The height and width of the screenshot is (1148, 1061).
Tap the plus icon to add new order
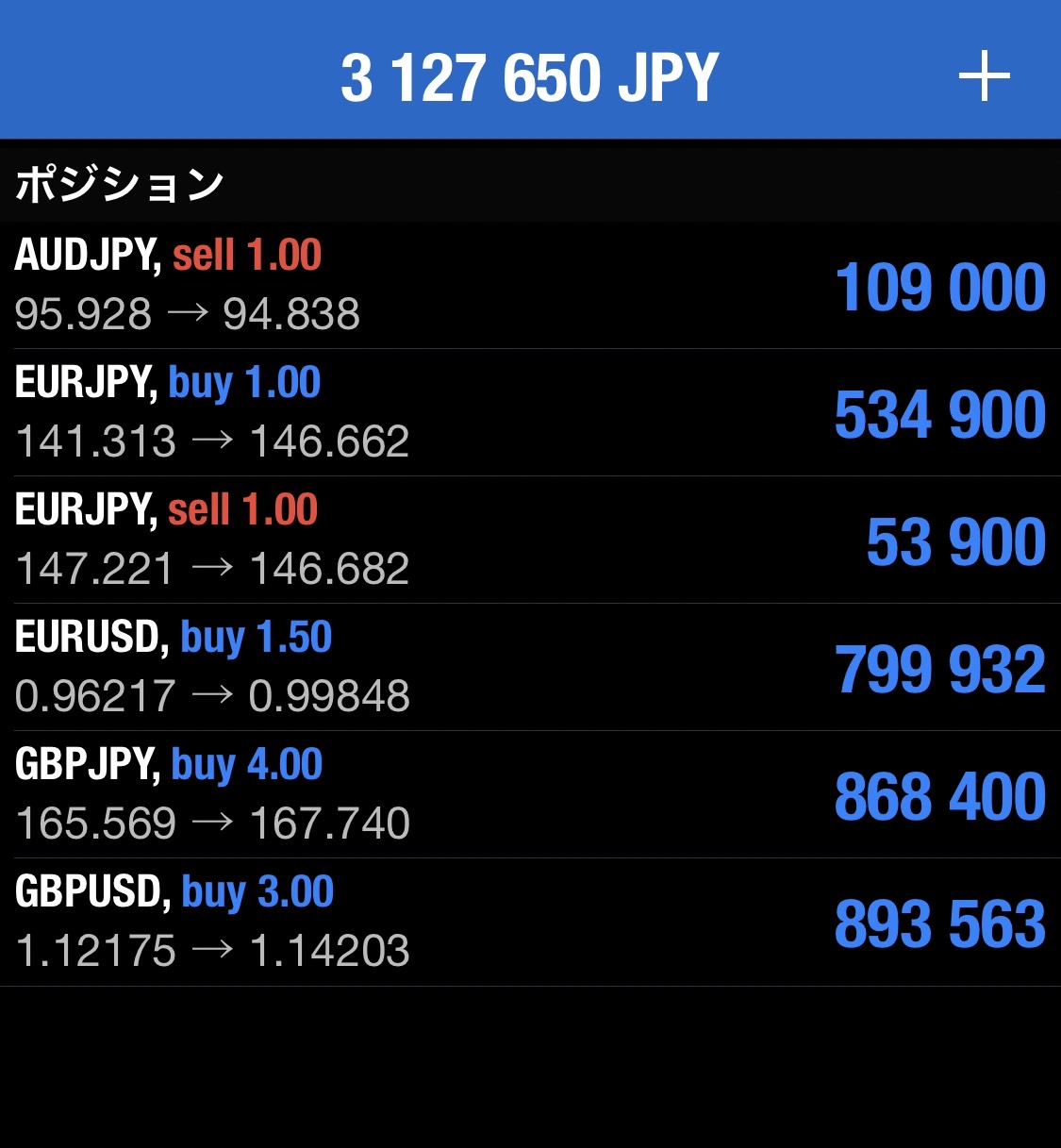tap(984, 76)
